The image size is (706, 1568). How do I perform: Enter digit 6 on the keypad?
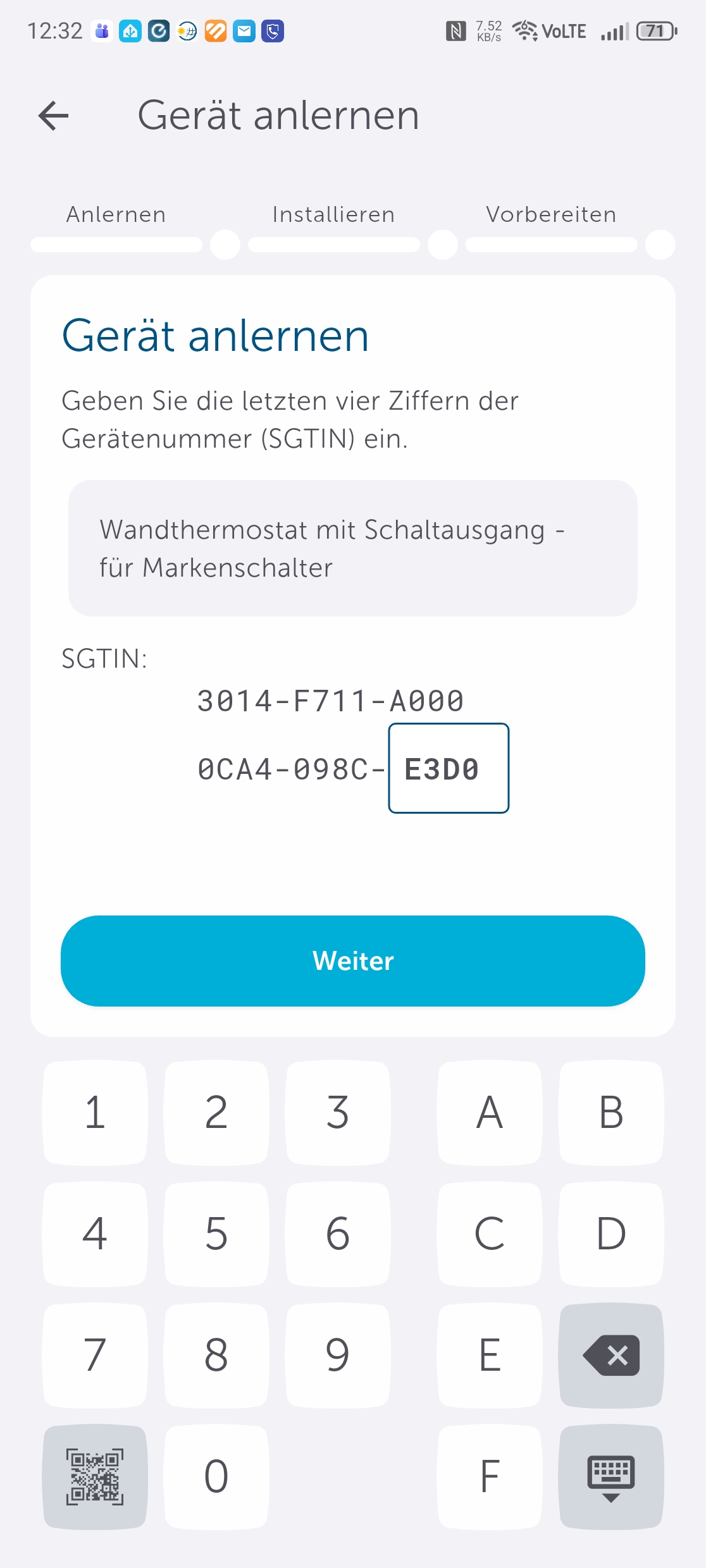[338, 1234]
